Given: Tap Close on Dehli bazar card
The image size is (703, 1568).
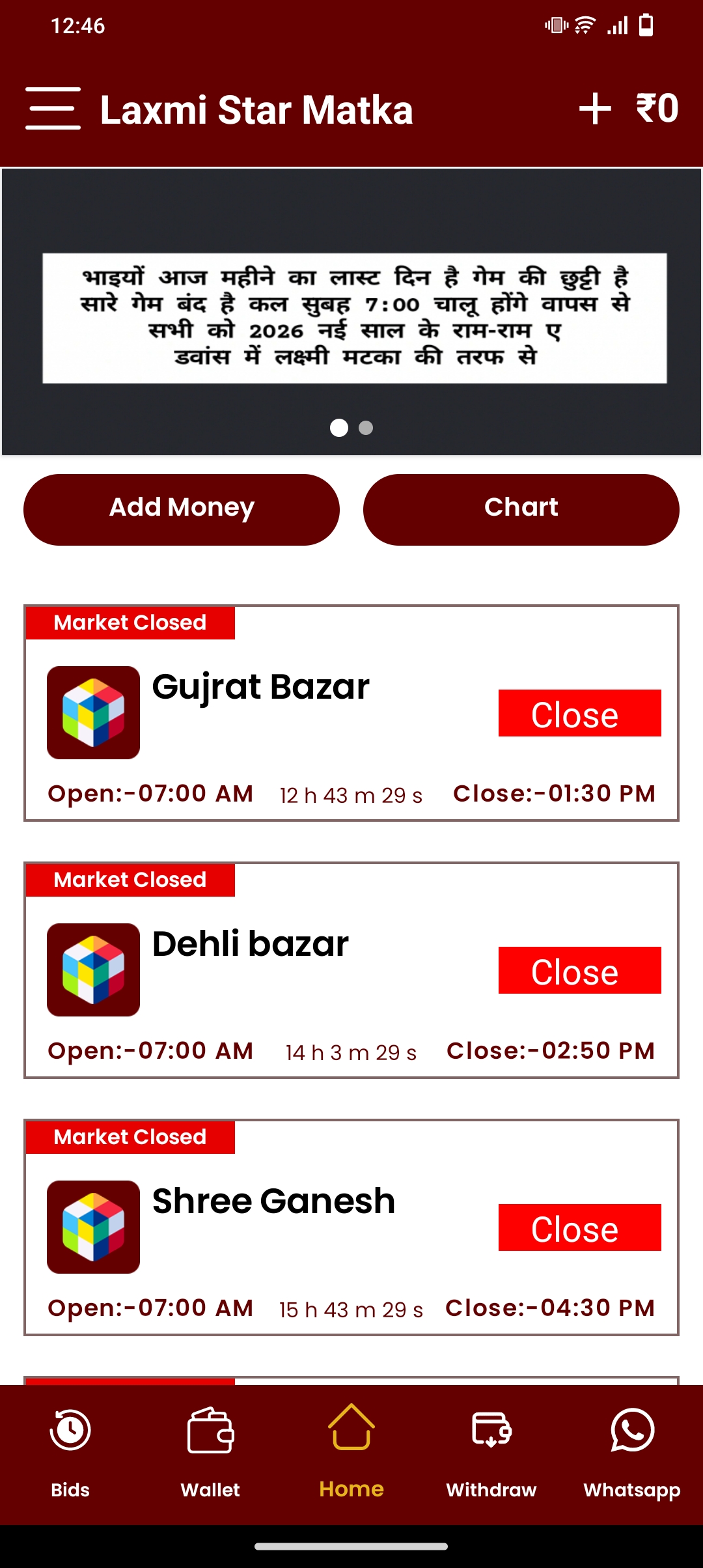Looking at the screenshot, I should pyautogui.click(x=579, y=971).
